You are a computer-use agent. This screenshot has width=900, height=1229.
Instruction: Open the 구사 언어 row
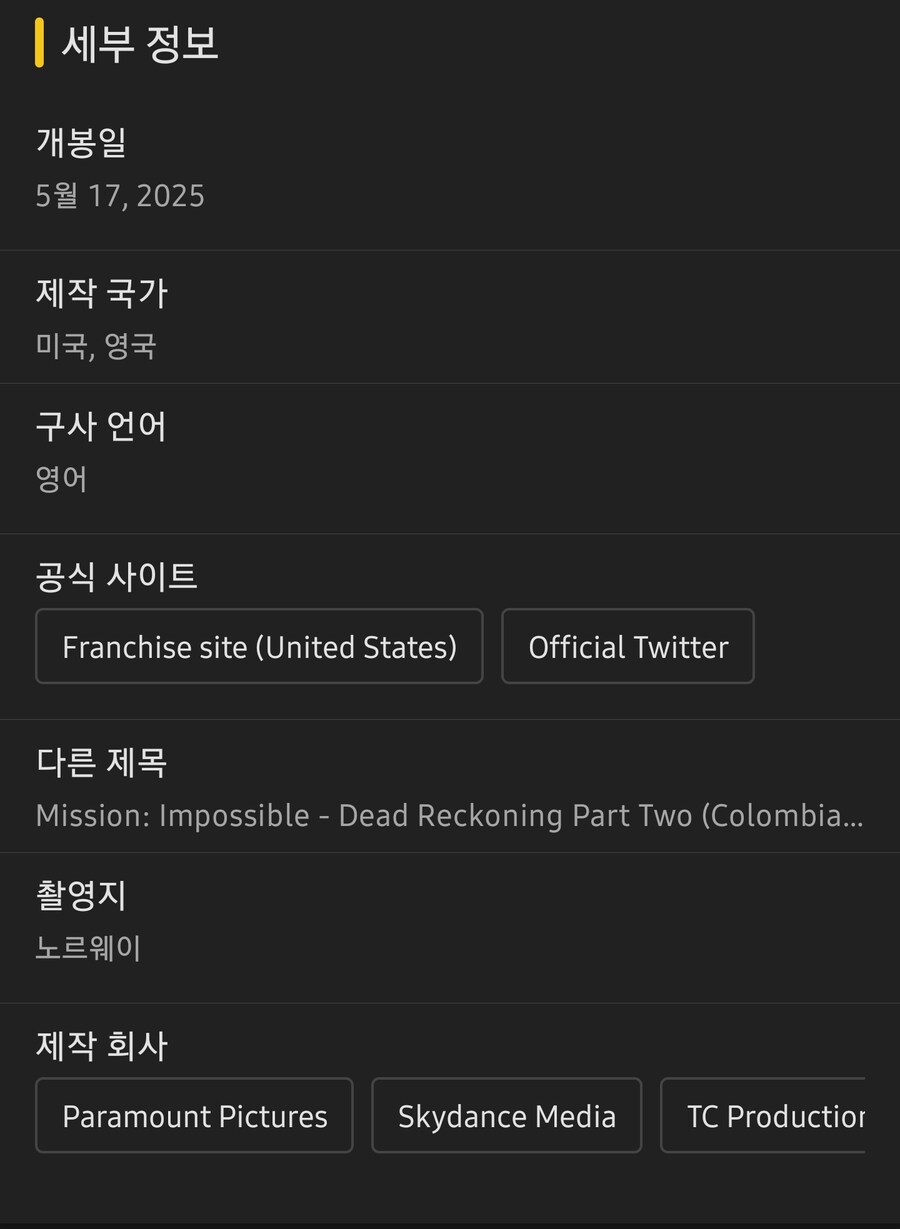[450, 451]
